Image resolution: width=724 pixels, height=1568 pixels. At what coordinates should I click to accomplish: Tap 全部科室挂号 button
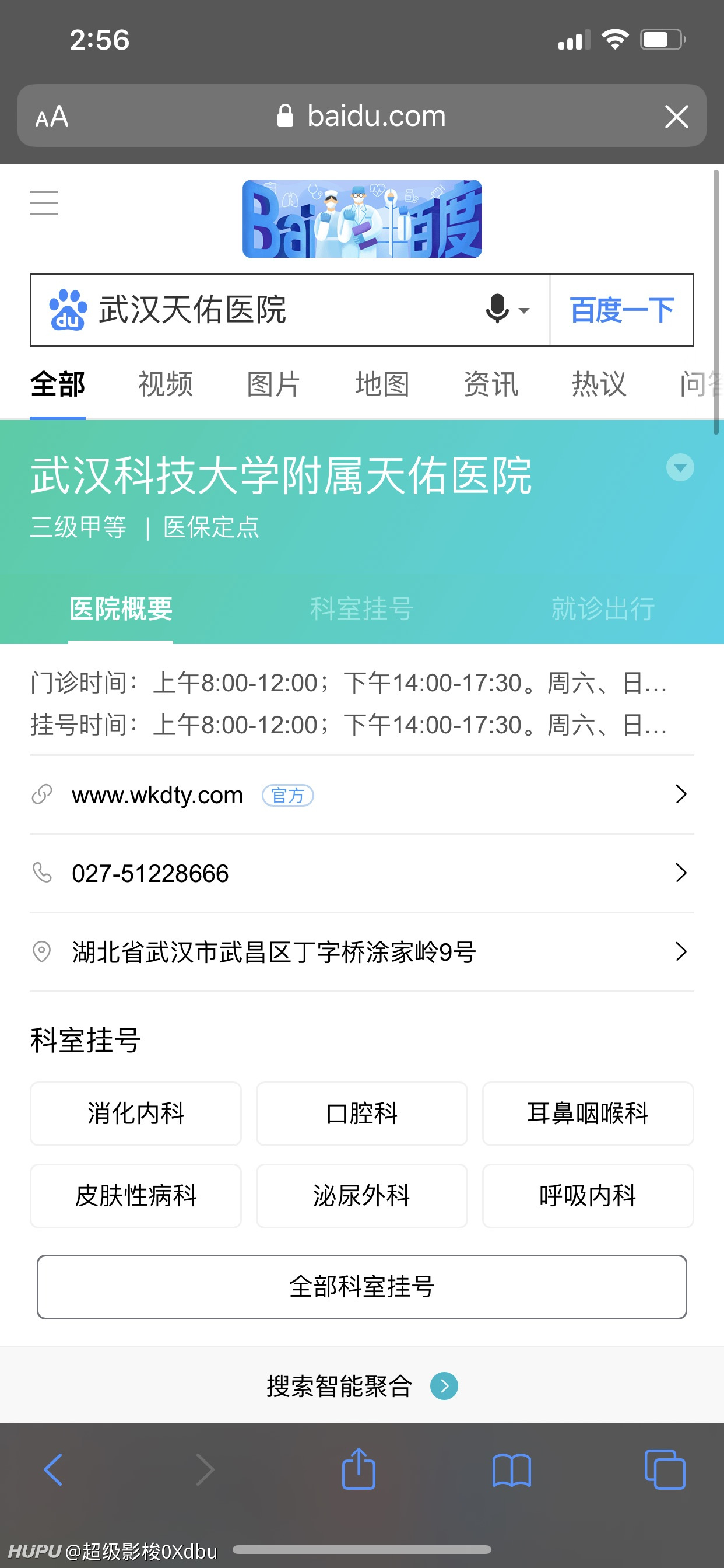pyautogui.click(x=361, y=1287)
